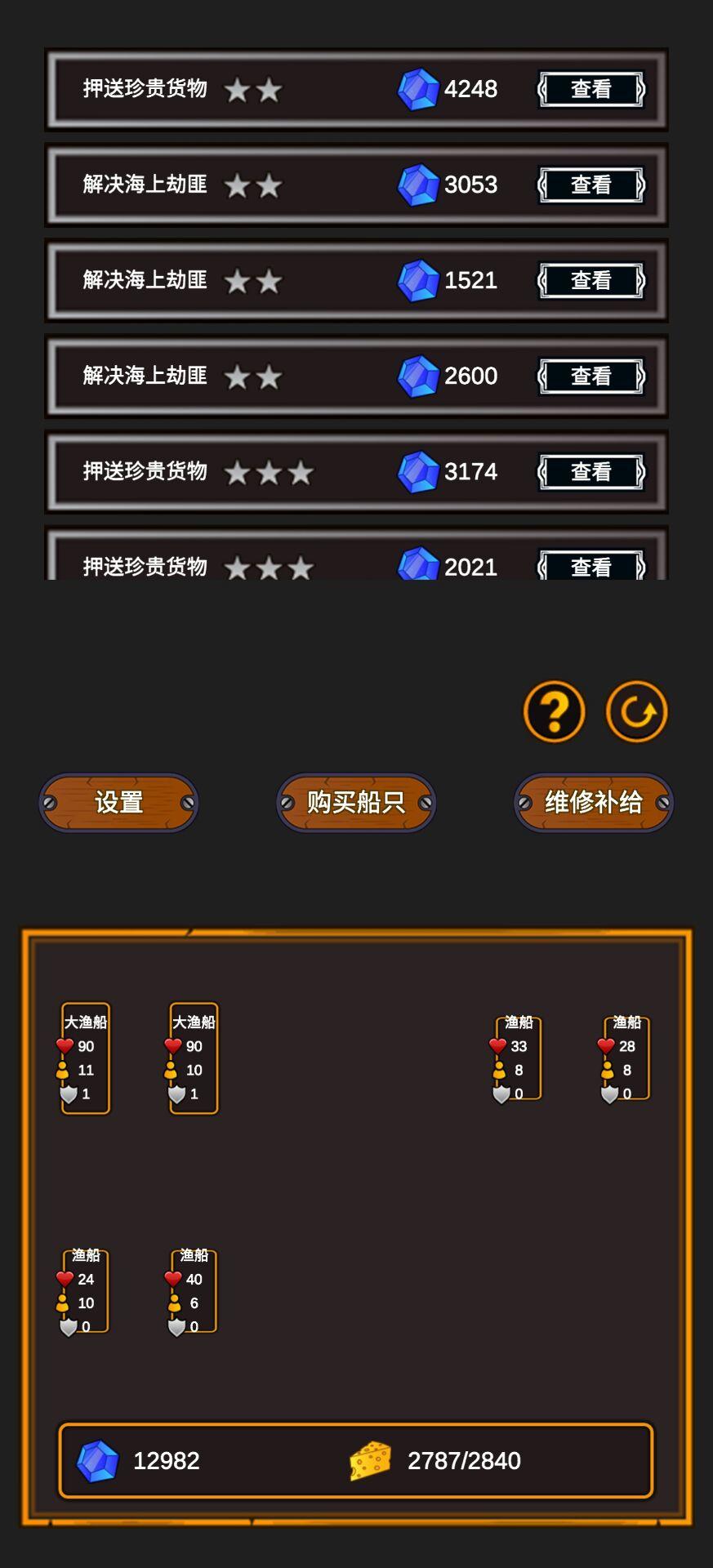Select the 渔船 with 24 health
Screen dimensions: 713x1568
pyautogui.click(x=86, y=1291)
